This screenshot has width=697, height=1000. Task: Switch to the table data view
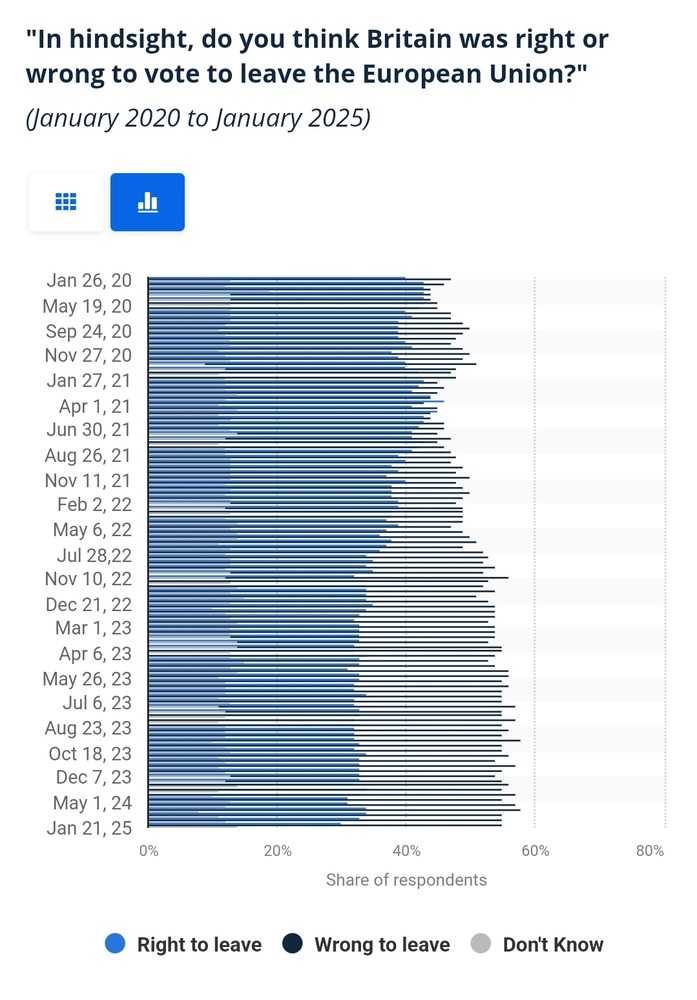click(x=66, y=202)
